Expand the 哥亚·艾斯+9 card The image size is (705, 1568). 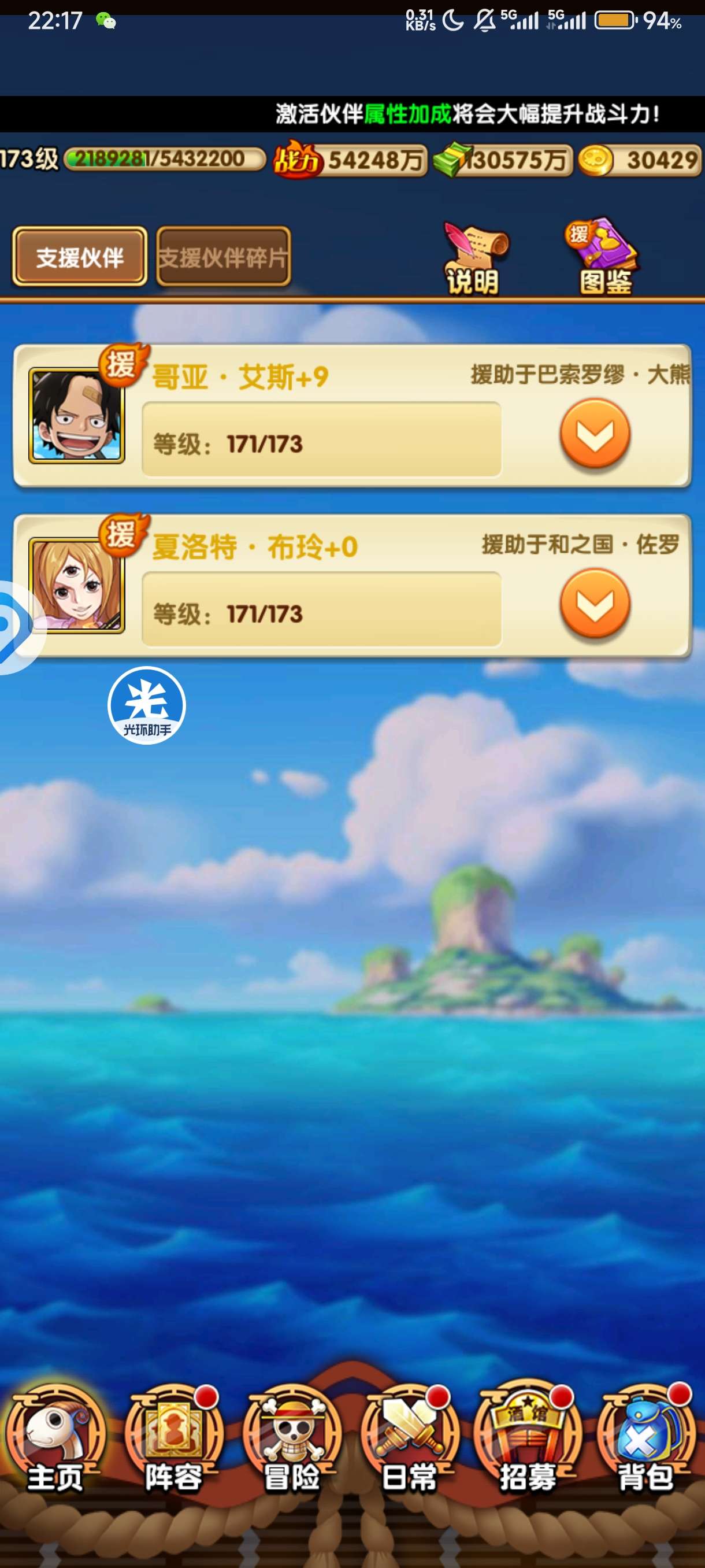pyautogui.click(x=594, y=433)
